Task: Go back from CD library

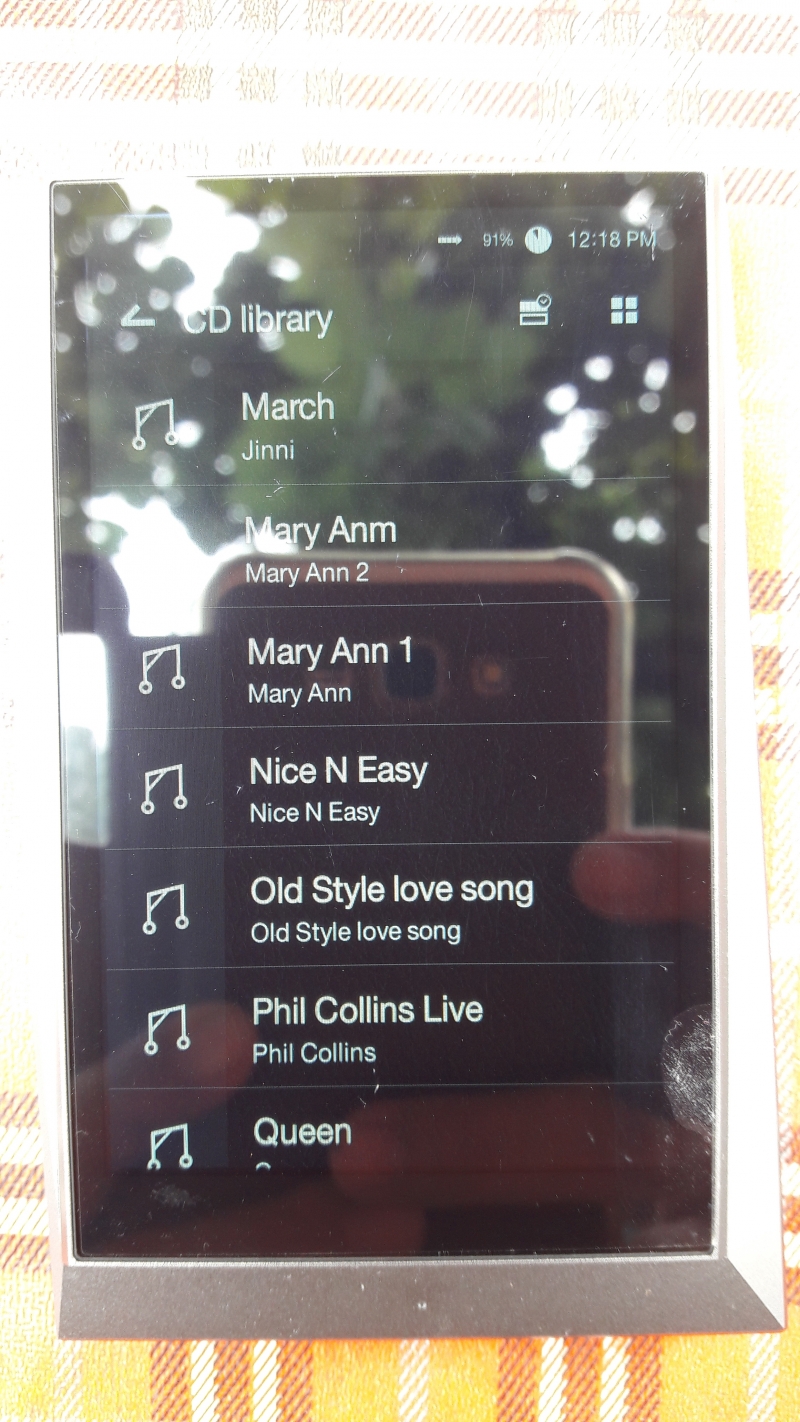Action: [x=137, y=318]
